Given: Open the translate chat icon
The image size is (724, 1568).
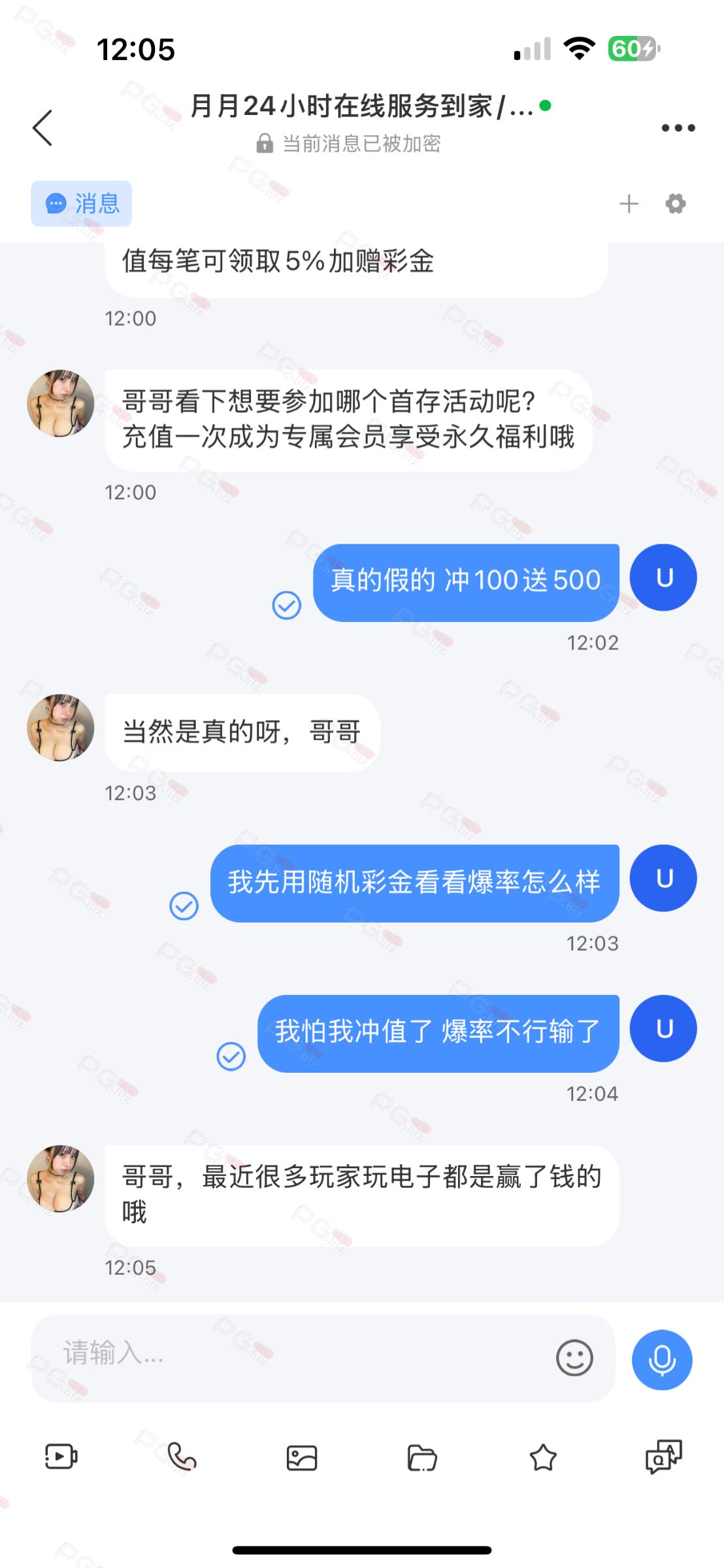Looking at the screenshot, I should pyautogui.click(x=663, y=1456).
